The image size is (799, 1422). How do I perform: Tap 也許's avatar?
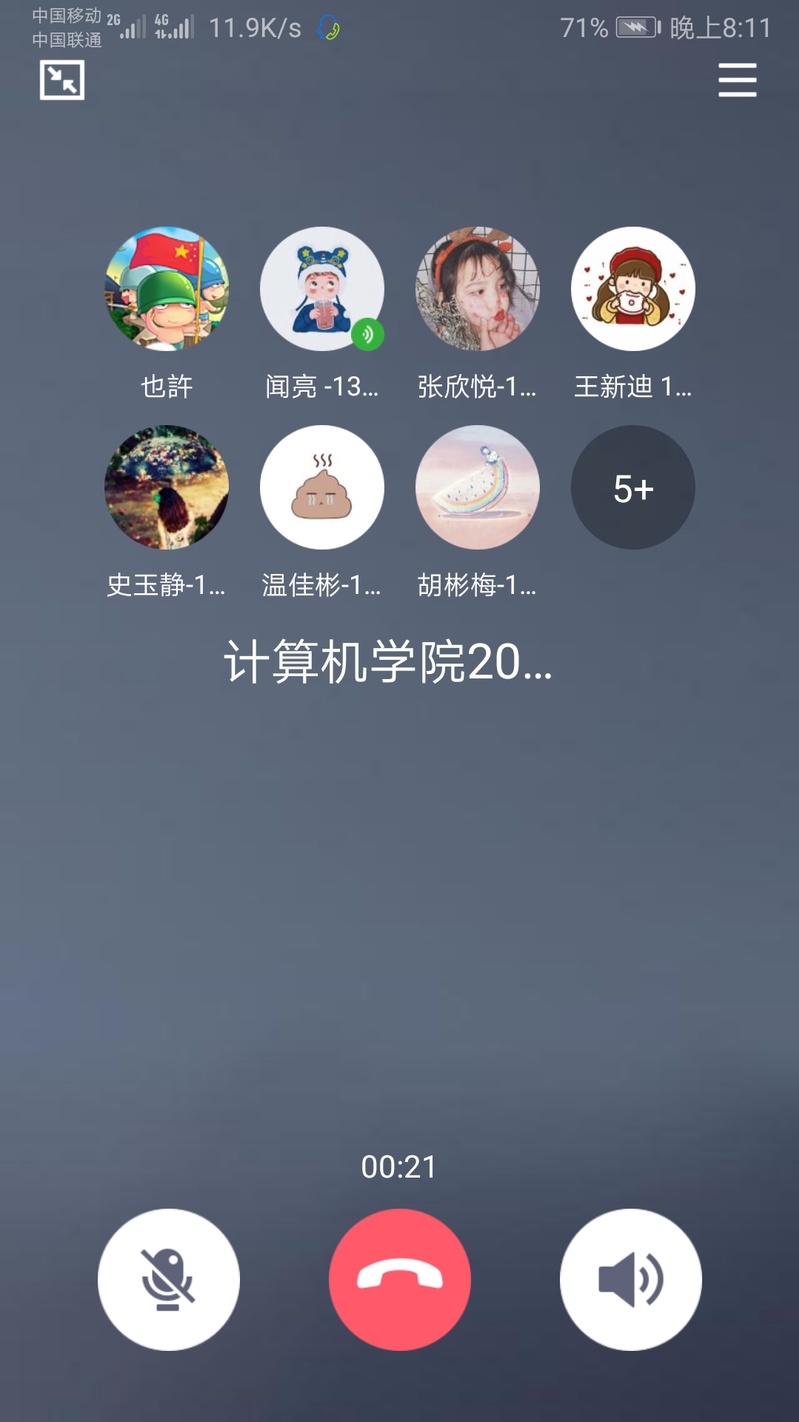pos(167,289)
